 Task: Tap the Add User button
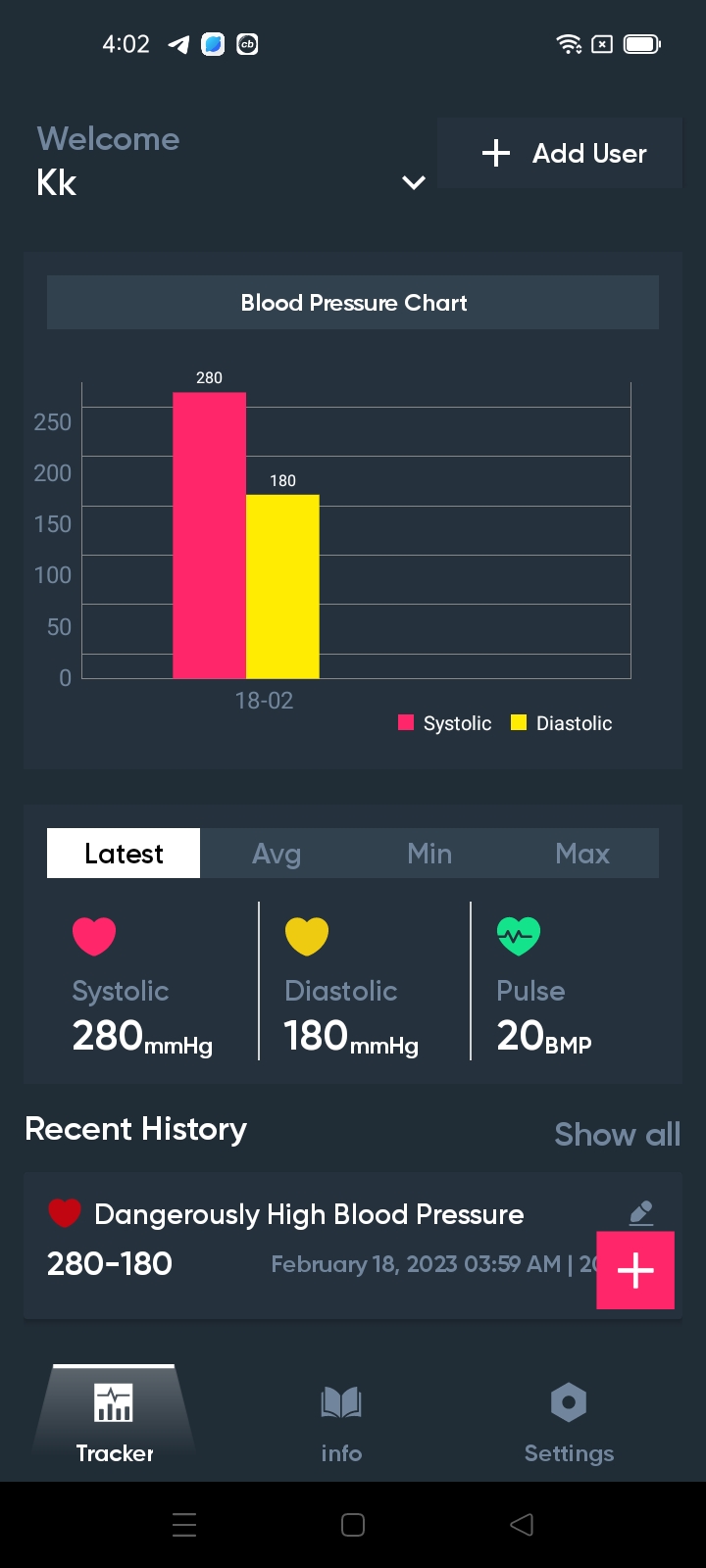pos(561,154)
